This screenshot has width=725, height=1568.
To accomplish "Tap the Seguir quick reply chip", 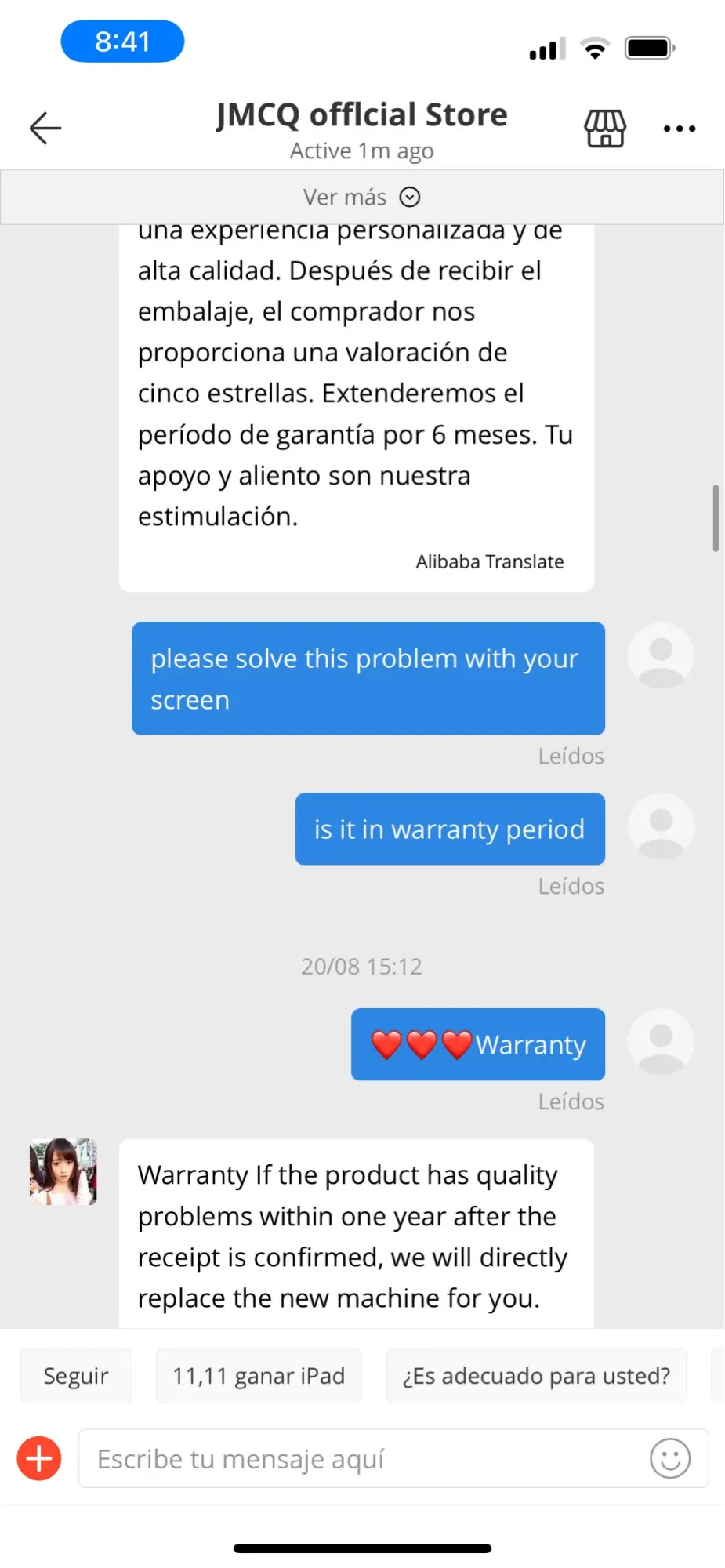I will point(76,1376).
